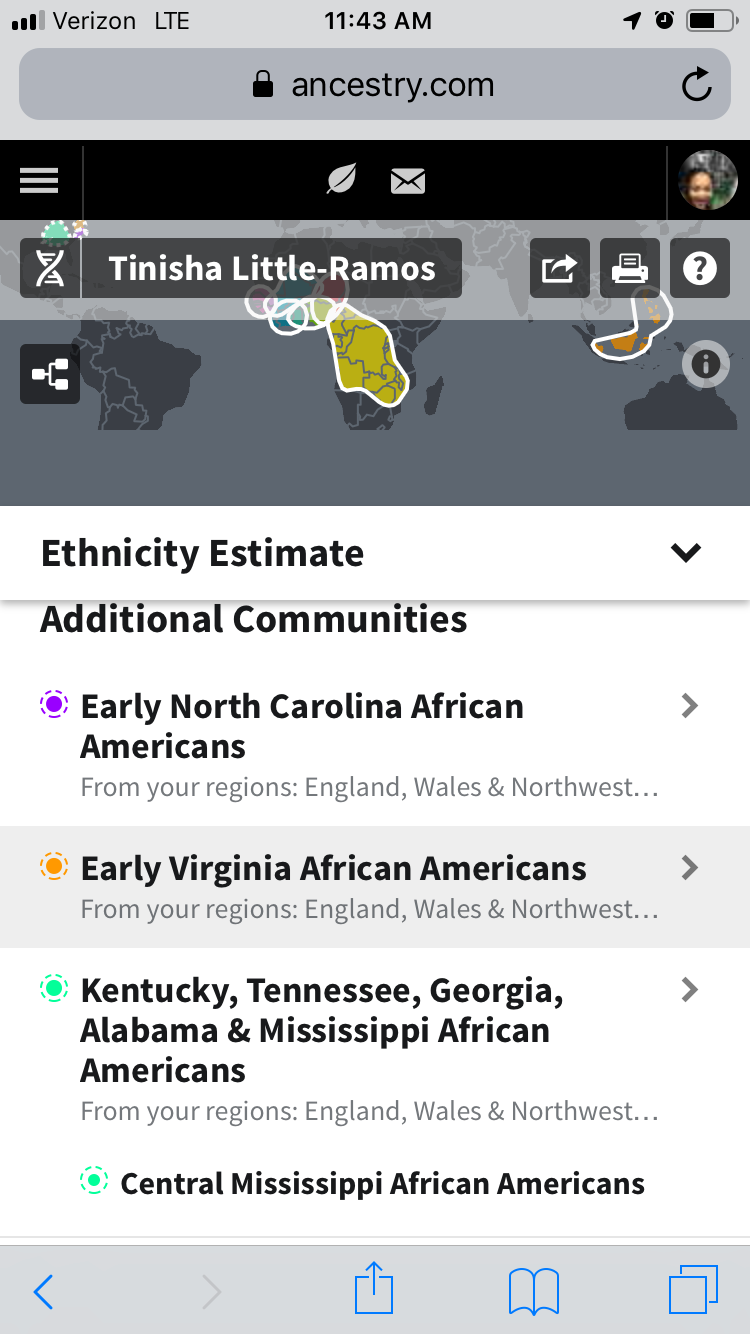Reload the page in Safari

pos(697,85)
